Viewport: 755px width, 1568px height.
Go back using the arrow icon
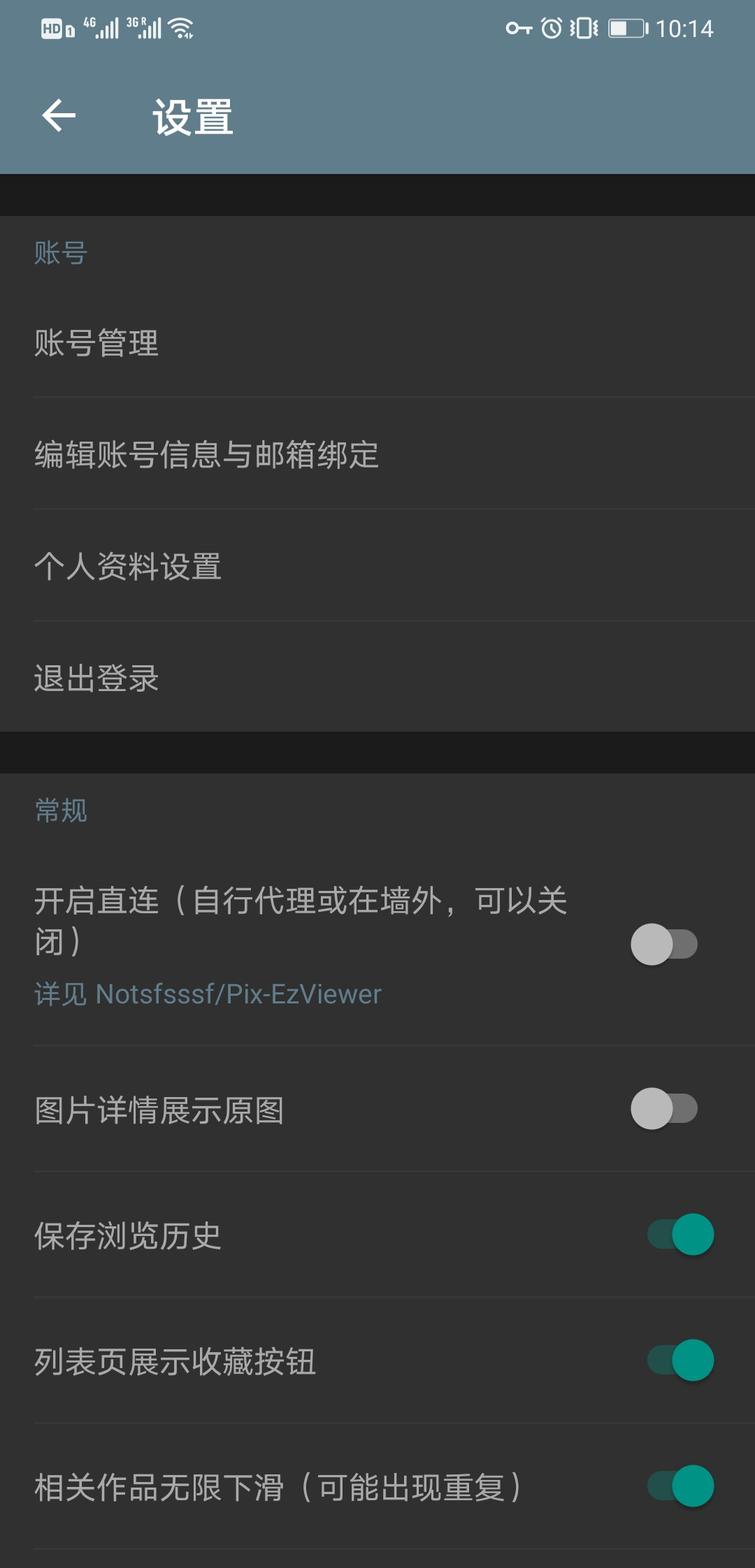59,115
